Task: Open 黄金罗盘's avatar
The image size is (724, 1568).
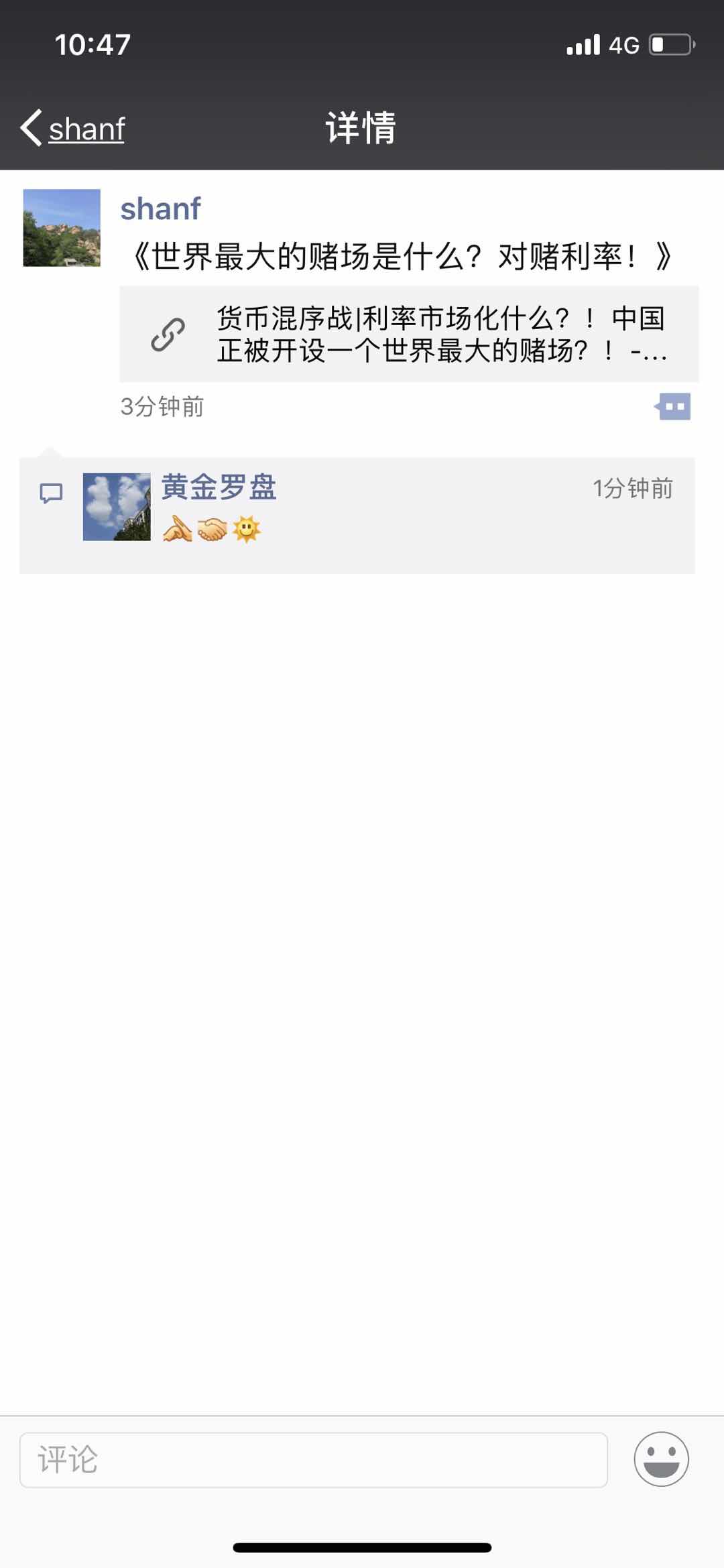Action: coord(117,507)
